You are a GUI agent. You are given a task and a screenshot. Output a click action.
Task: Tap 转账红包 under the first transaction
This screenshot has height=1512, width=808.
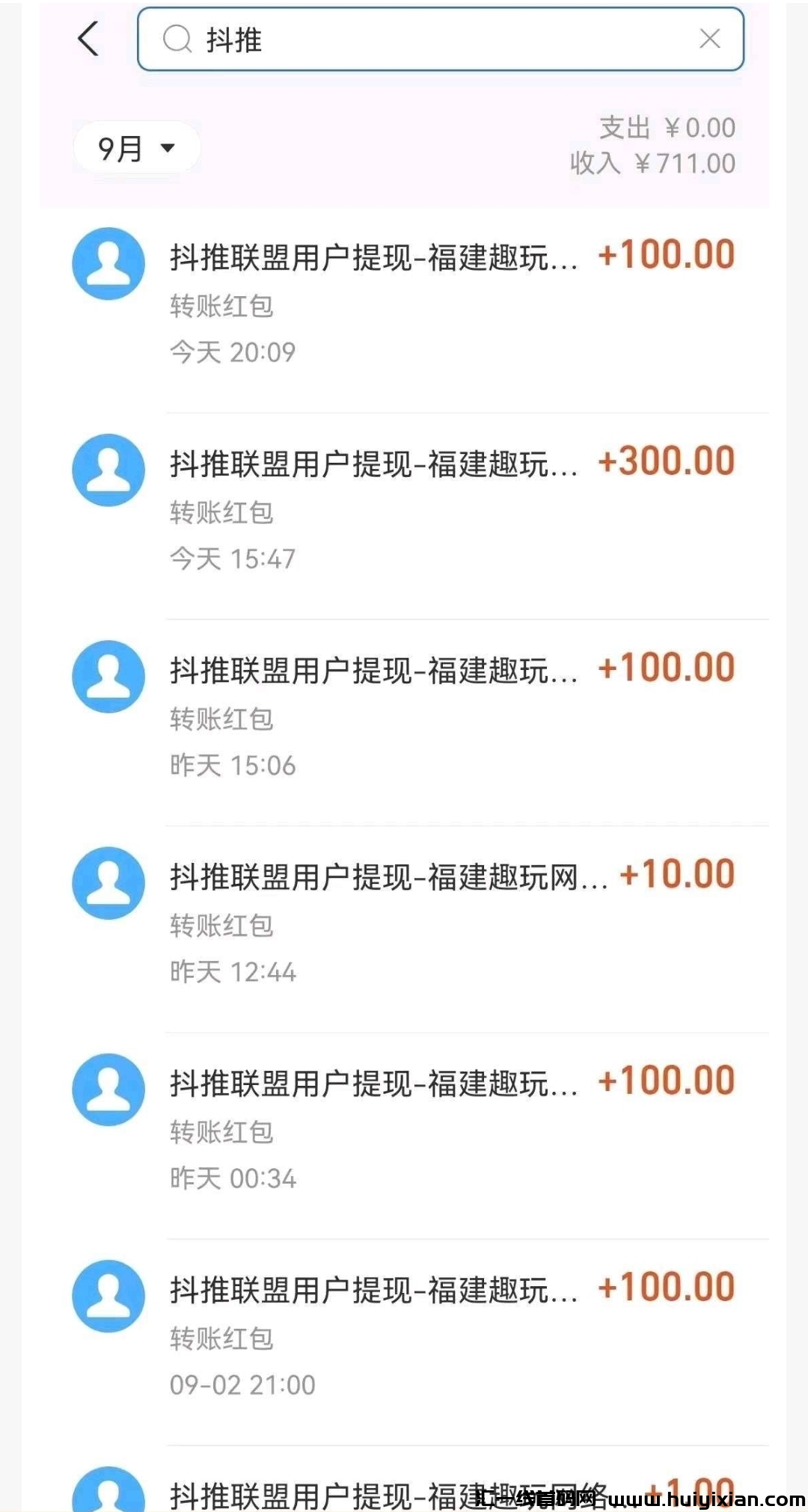(221, 307)
